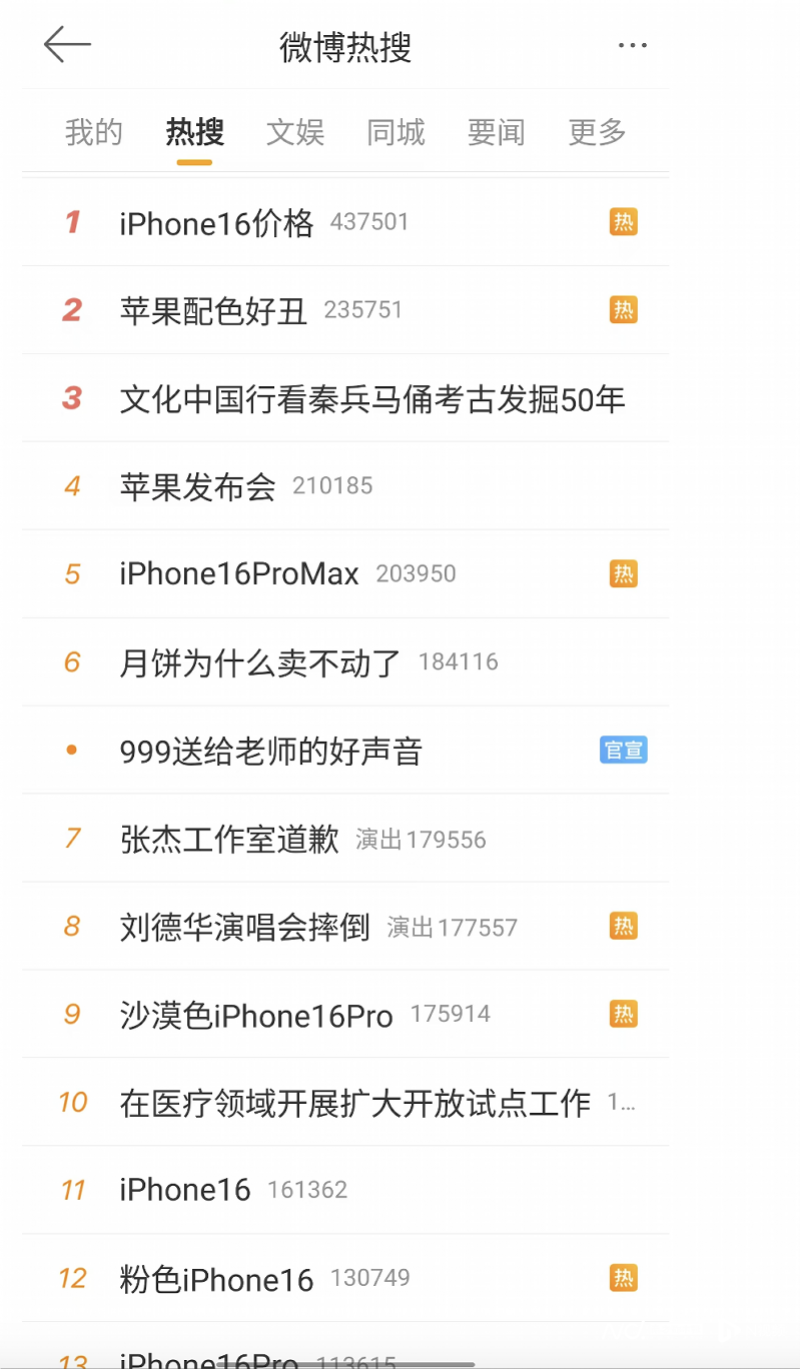Open the 苹果发布会 topic
The height and width of the screenshot is (1369, 800).
coord(197,486)
